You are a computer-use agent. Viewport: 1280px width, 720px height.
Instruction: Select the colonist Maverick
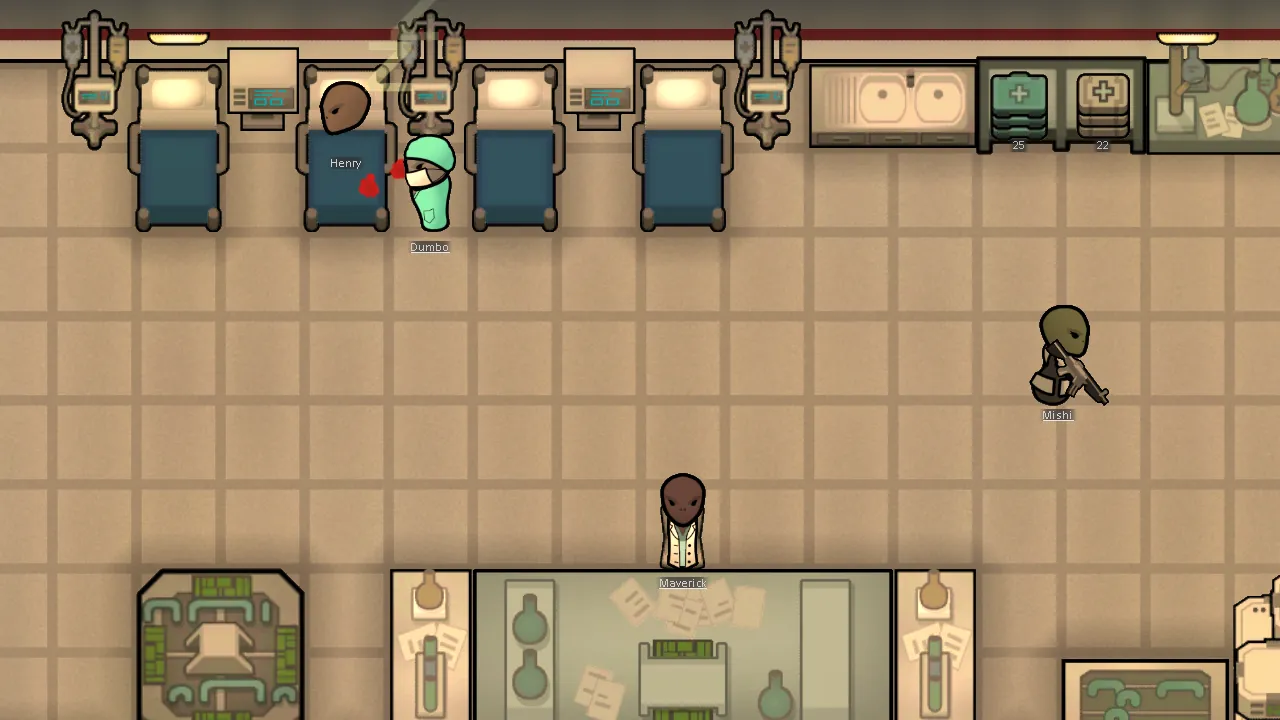(683, 522)
